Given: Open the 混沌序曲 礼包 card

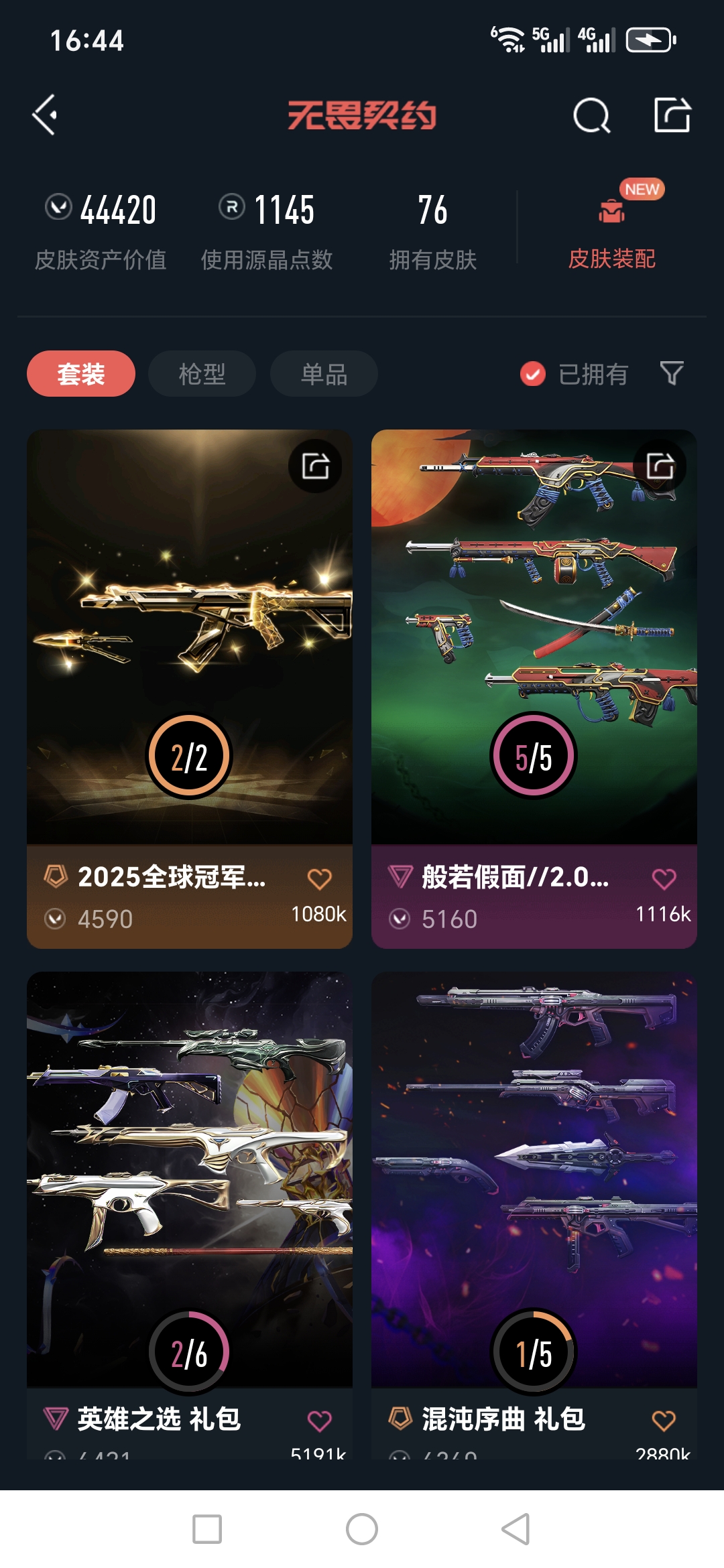Looking at the screenshot, I should tap(534, 1179).
